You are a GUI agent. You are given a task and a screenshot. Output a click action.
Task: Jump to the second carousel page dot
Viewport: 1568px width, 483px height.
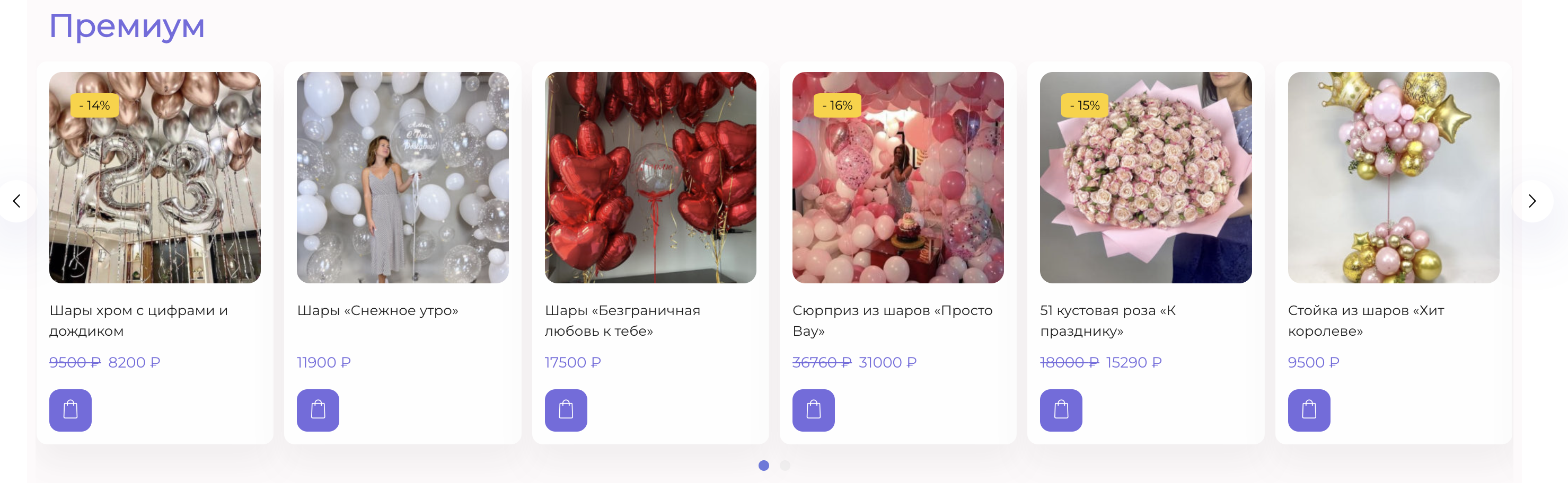point(785,466)
